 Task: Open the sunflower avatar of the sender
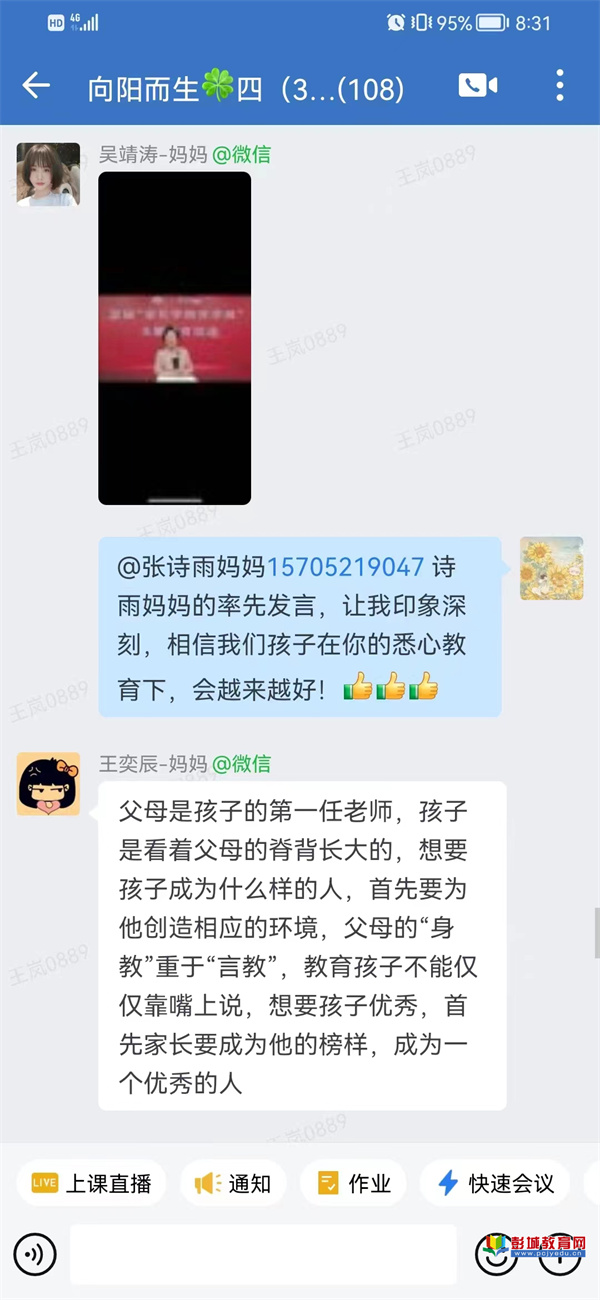[x=551, y=568]
